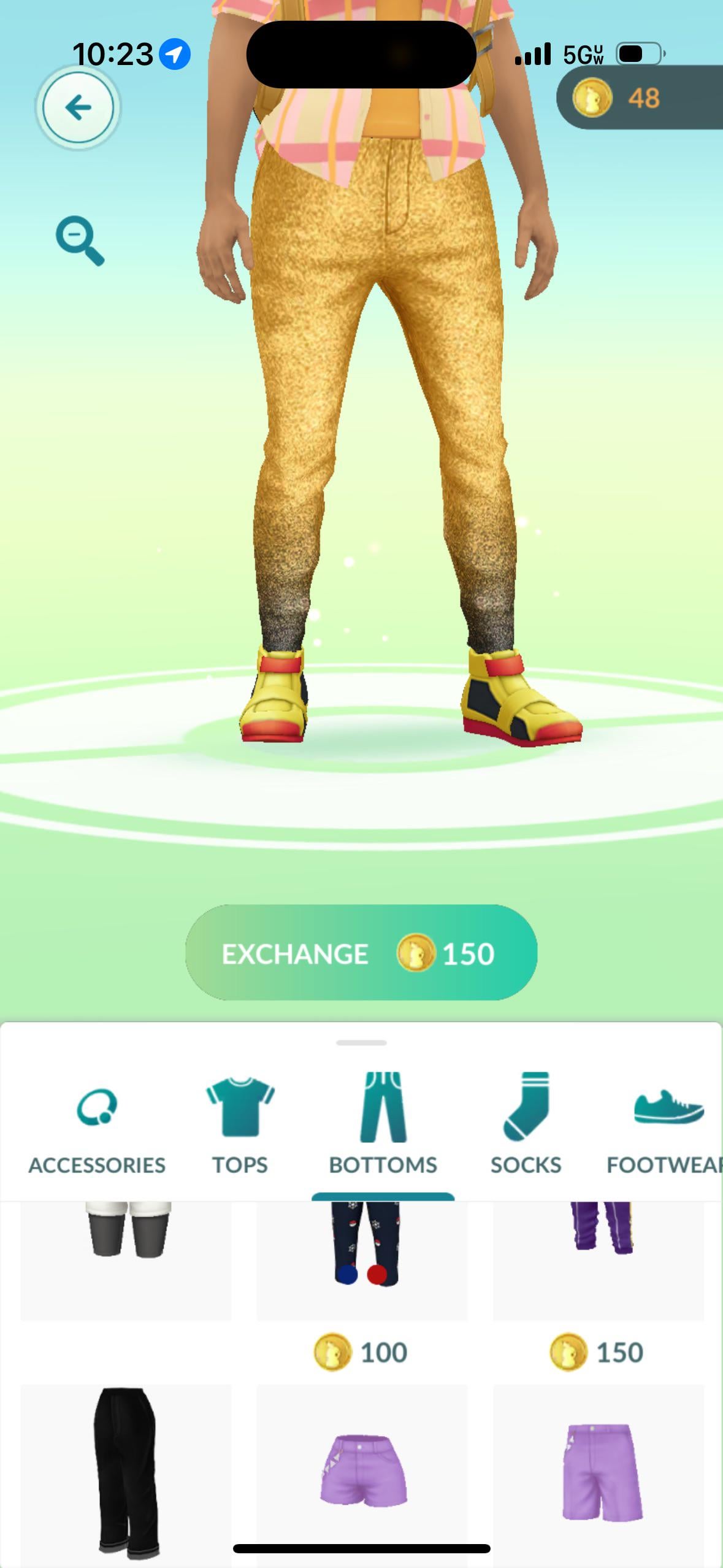This screenshot has width=723, height=1568.
Task: Zoom out with the magnifier icon
Action: [x=80, y=240]
